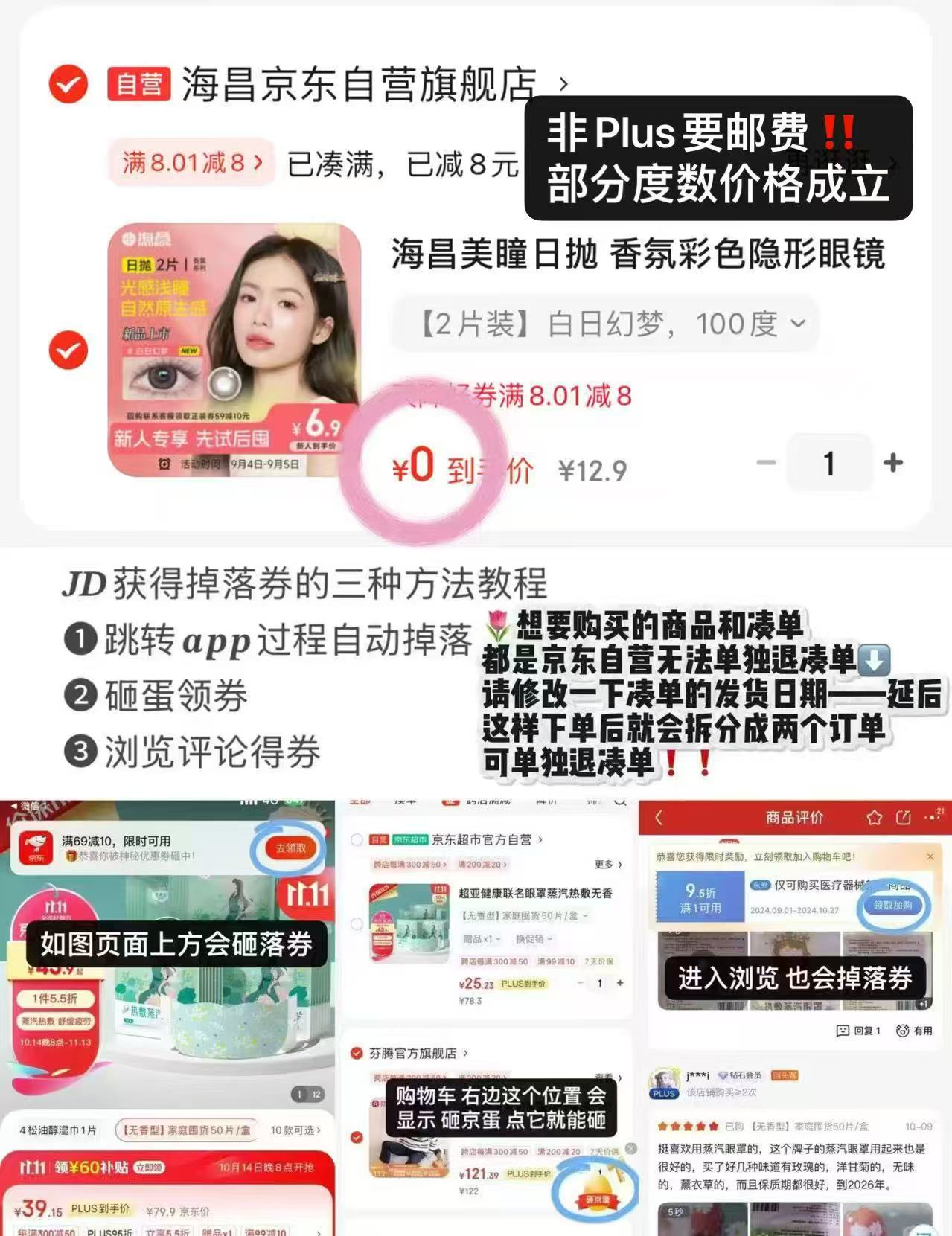Tap the 回复 comment icon under the review
The height and width of the screenshot is (1236, 952).
tap(841, 1031)
